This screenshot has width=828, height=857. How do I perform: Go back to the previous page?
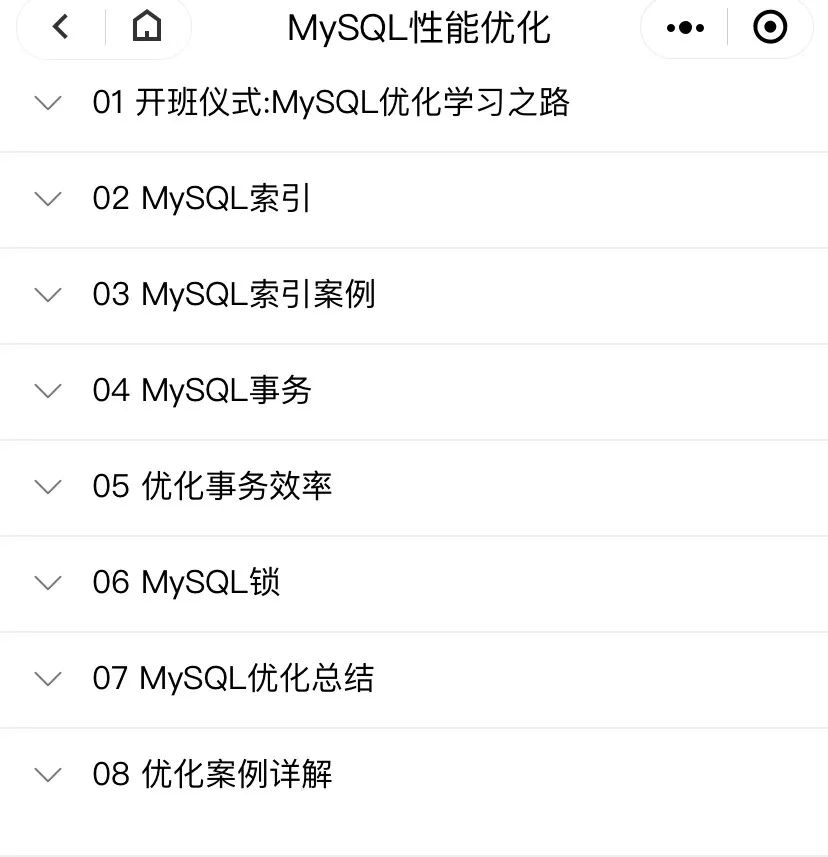click(x=61, y=28)
